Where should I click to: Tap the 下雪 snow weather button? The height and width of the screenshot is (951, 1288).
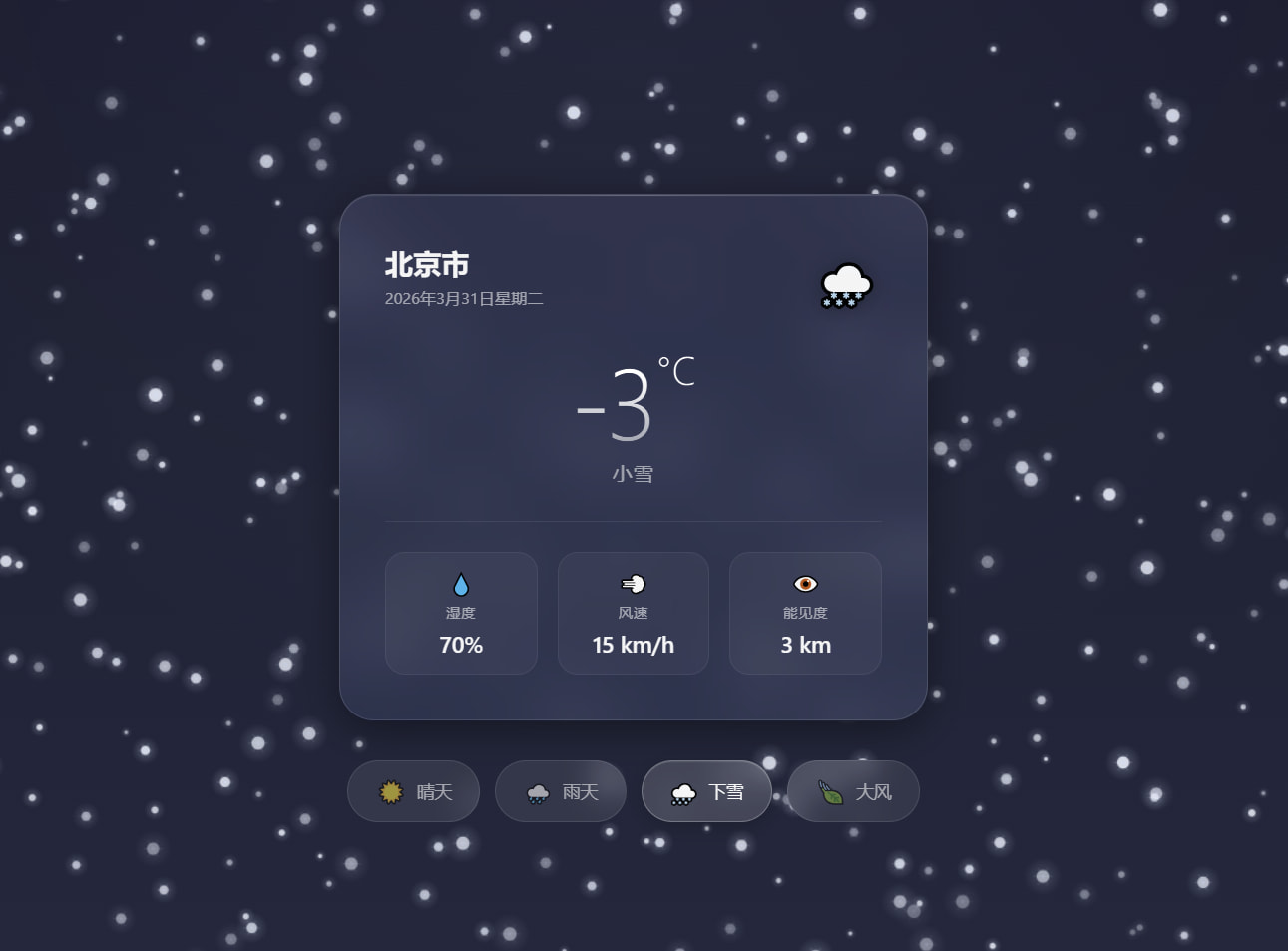click(706, 791)
